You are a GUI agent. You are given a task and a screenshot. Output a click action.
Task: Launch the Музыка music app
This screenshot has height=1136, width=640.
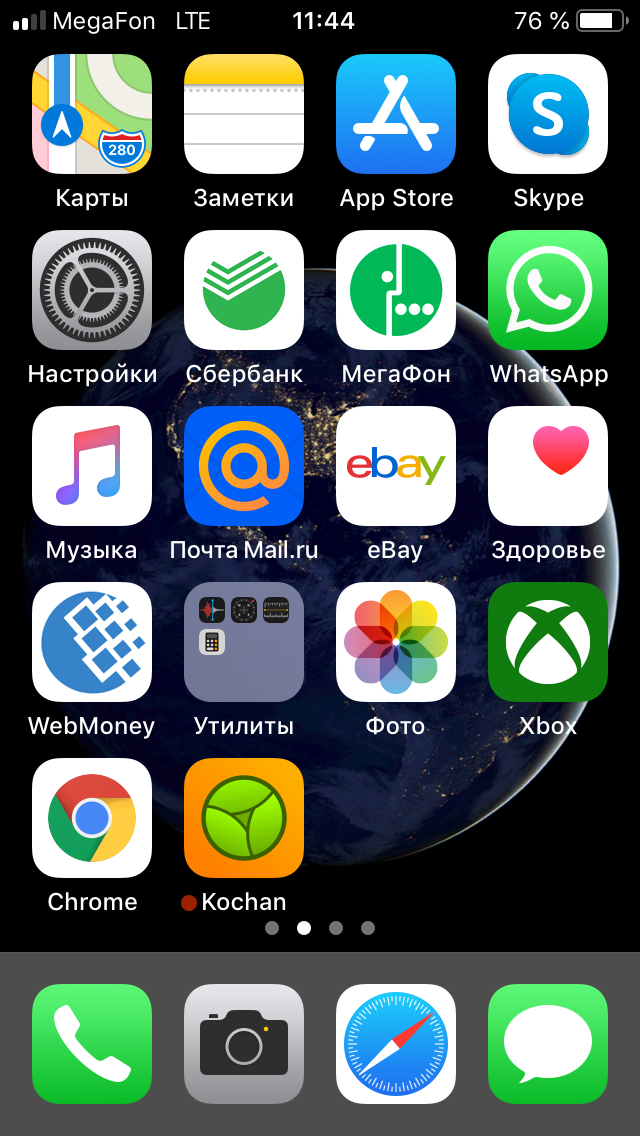pyautogui.click(x=92, y=466)
